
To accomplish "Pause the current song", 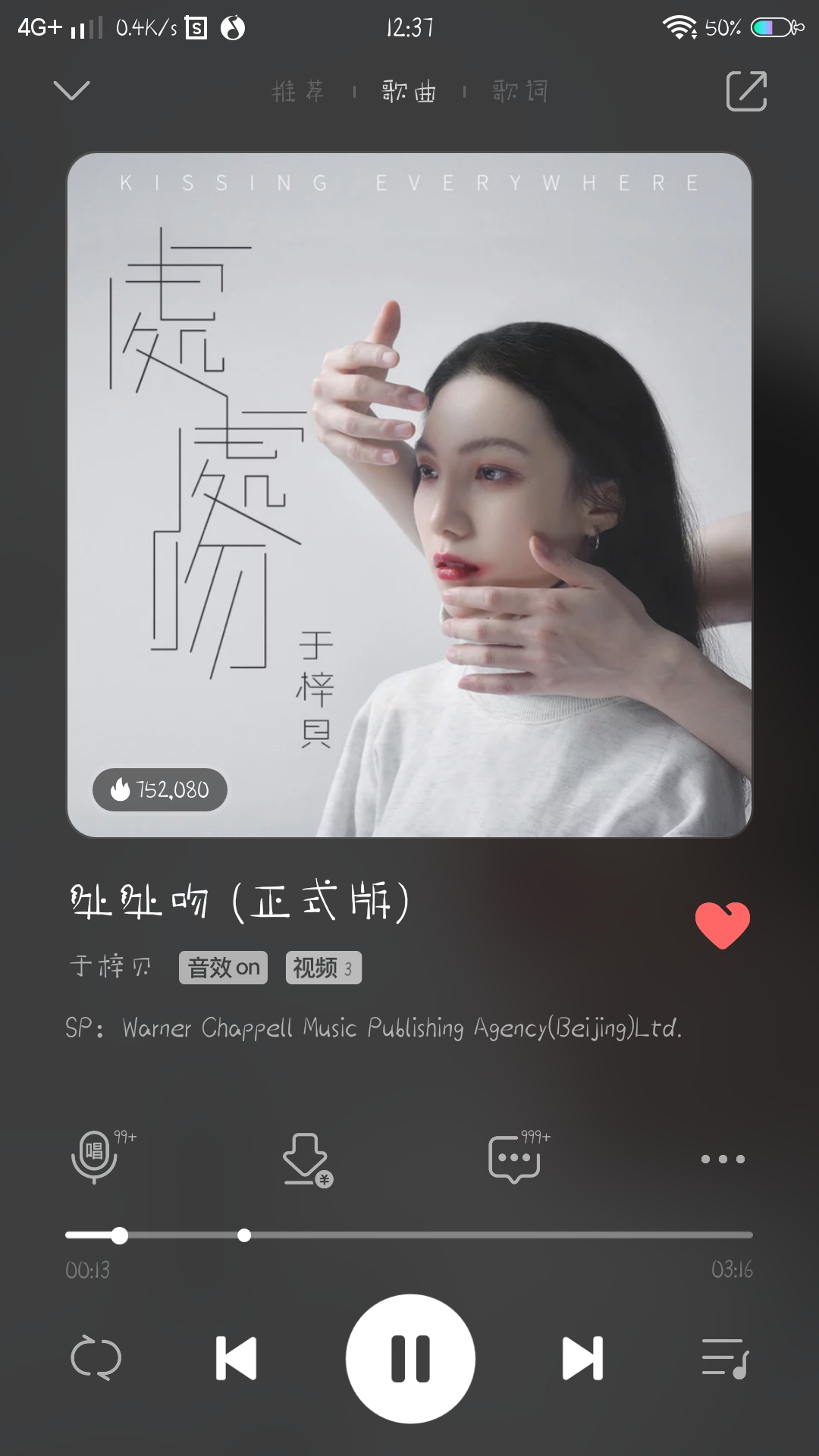I will tap(410, 1358).
